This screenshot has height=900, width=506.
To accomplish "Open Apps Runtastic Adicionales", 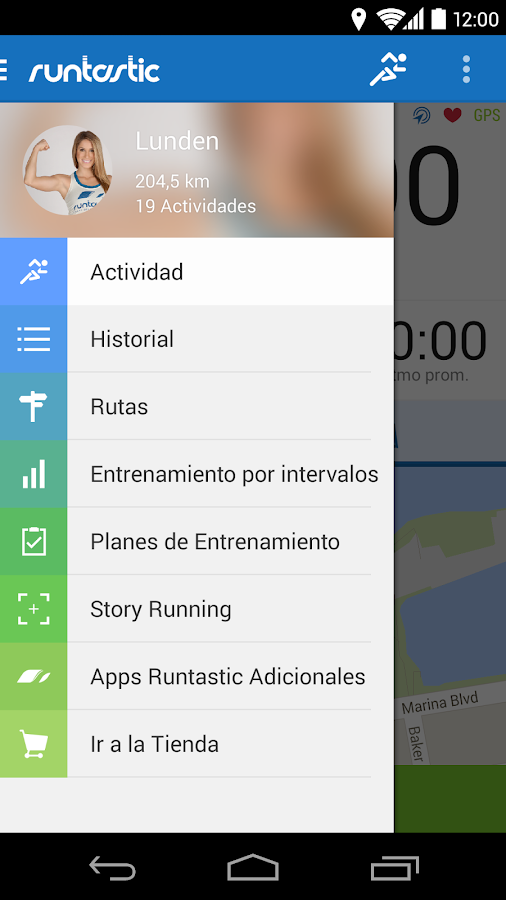I will [x=197, y=676].
